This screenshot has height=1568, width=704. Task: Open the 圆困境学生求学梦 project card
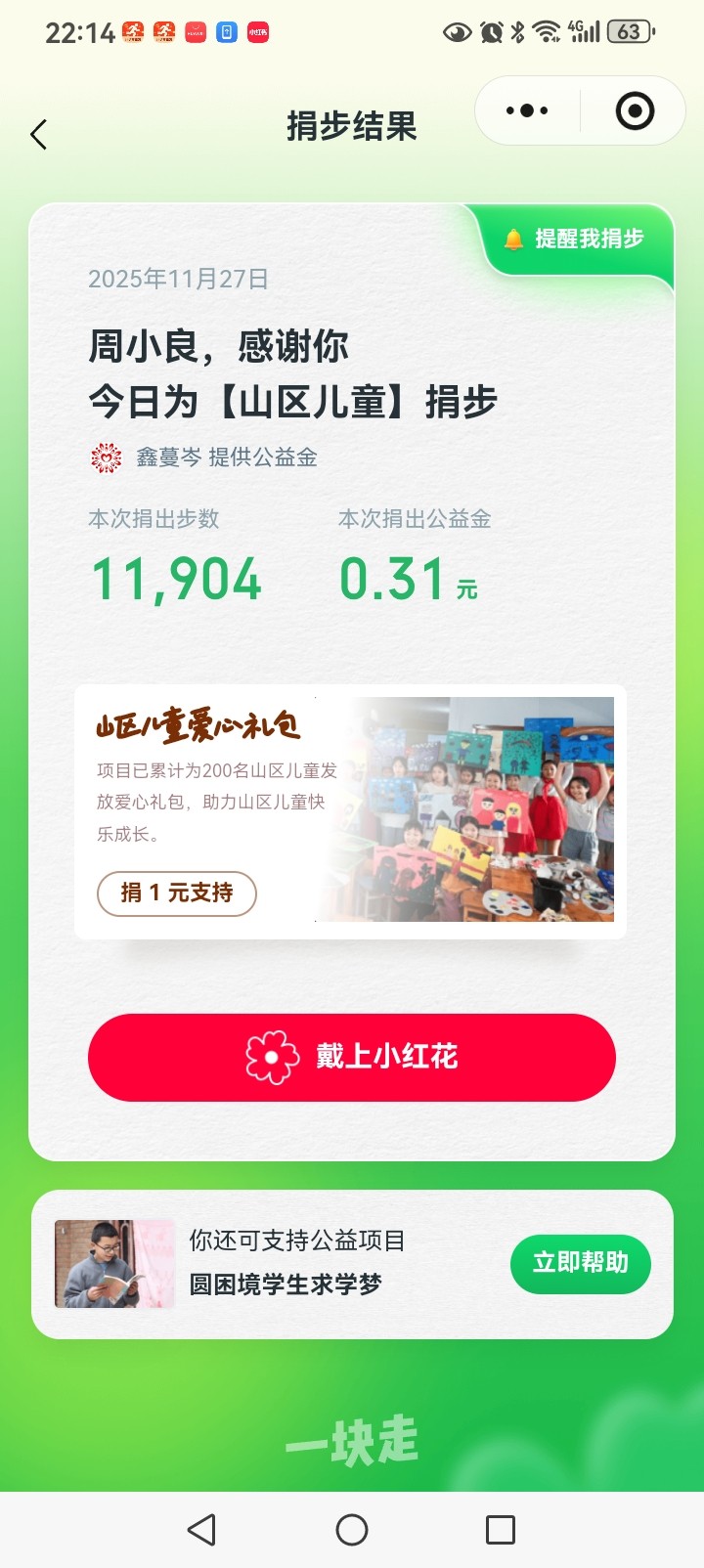pos(293,1263)
